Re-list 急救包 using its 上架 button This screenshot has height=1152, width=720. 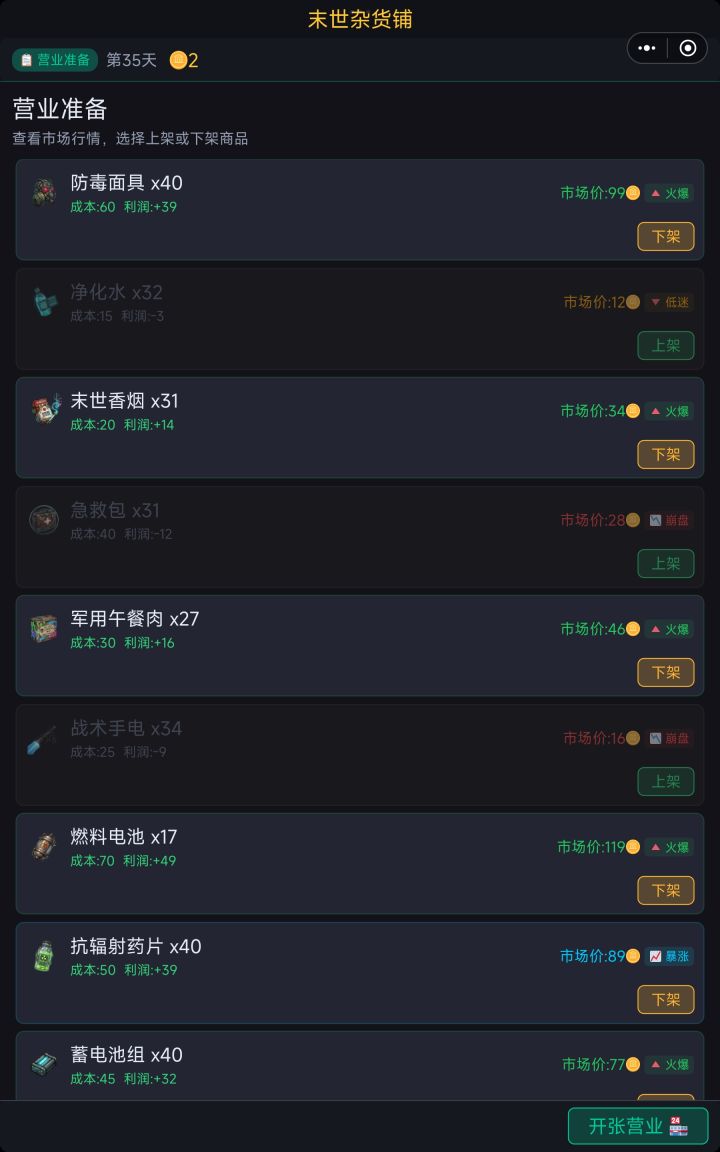[665, 564]
